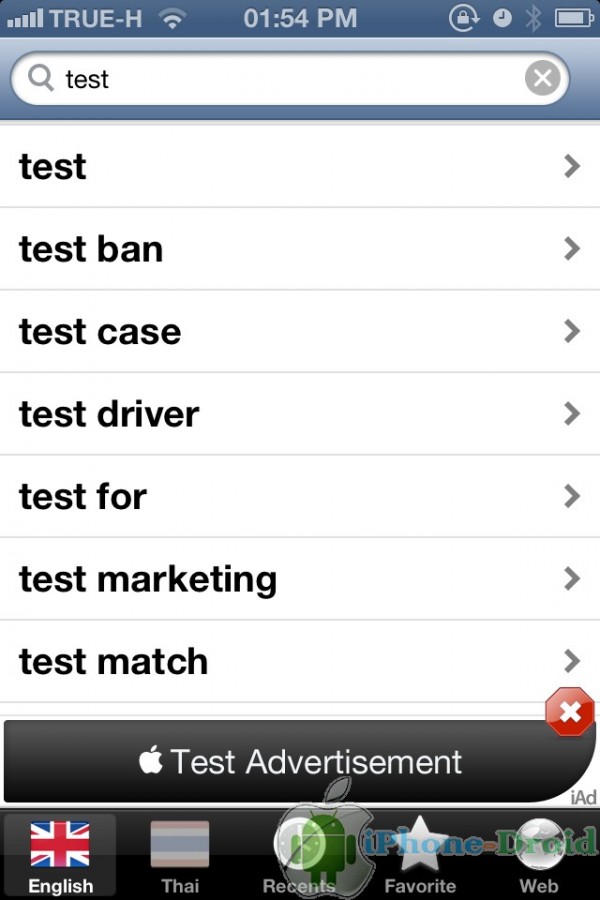Dismiss the Test Advertisement banner
The height and width of the screenshot is (900, 600).
569,712
